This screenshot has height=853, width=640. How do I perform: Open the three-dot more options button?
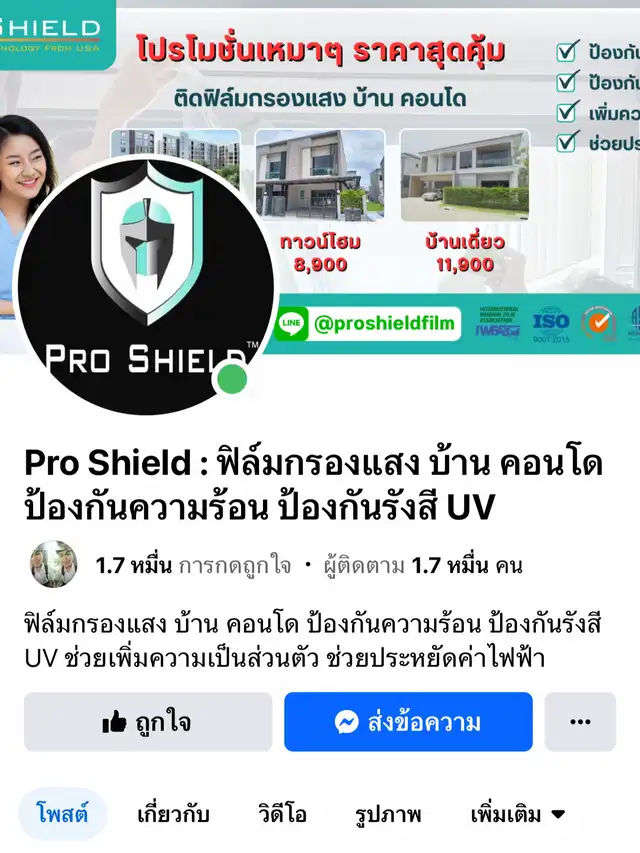pos(580,722)
